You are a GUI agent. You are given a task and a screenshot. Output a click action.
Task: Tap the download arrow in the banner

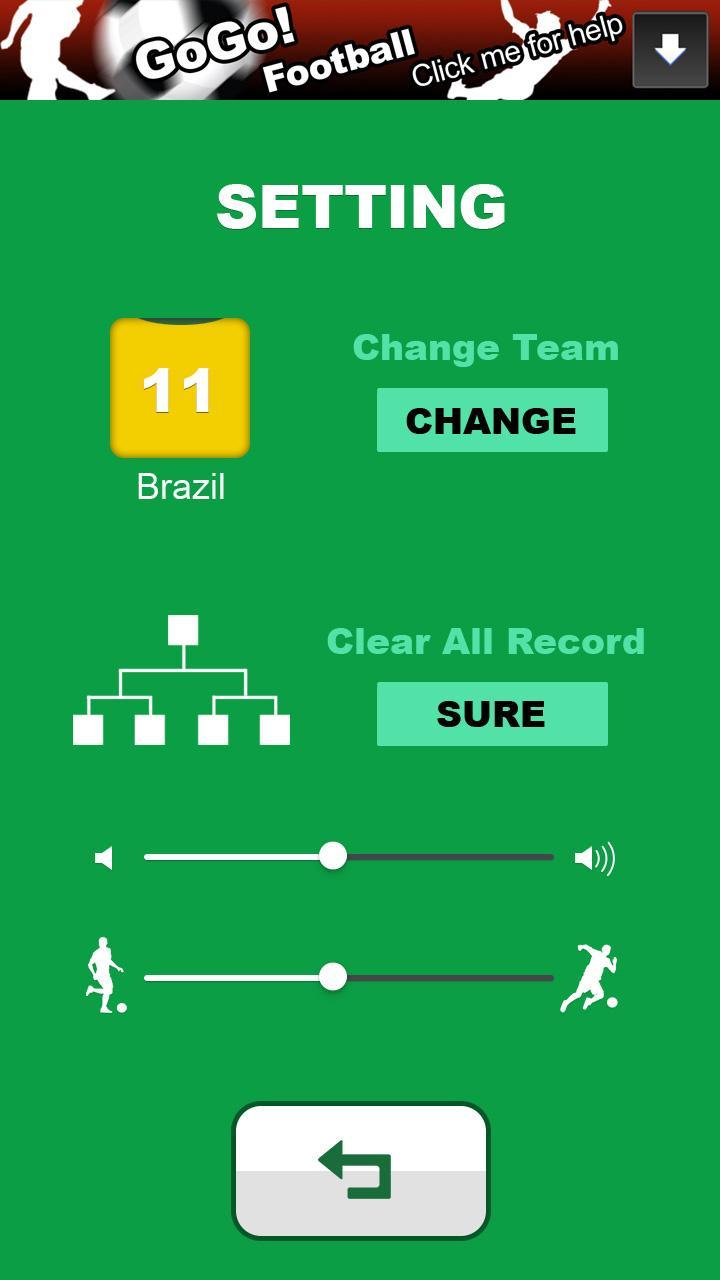(670, 50)
